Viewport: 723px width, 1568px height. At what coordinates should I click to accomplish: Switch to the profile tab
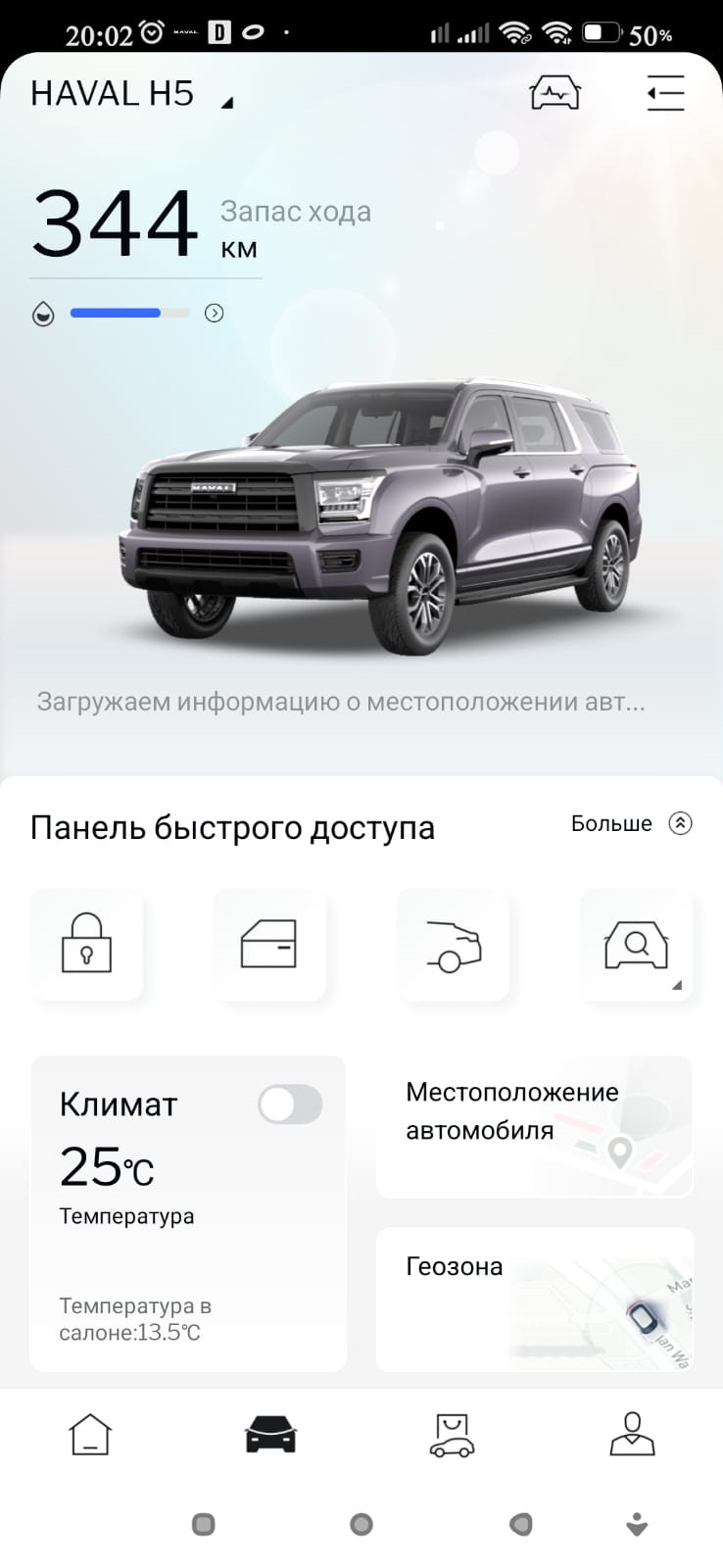(632, 1436)
